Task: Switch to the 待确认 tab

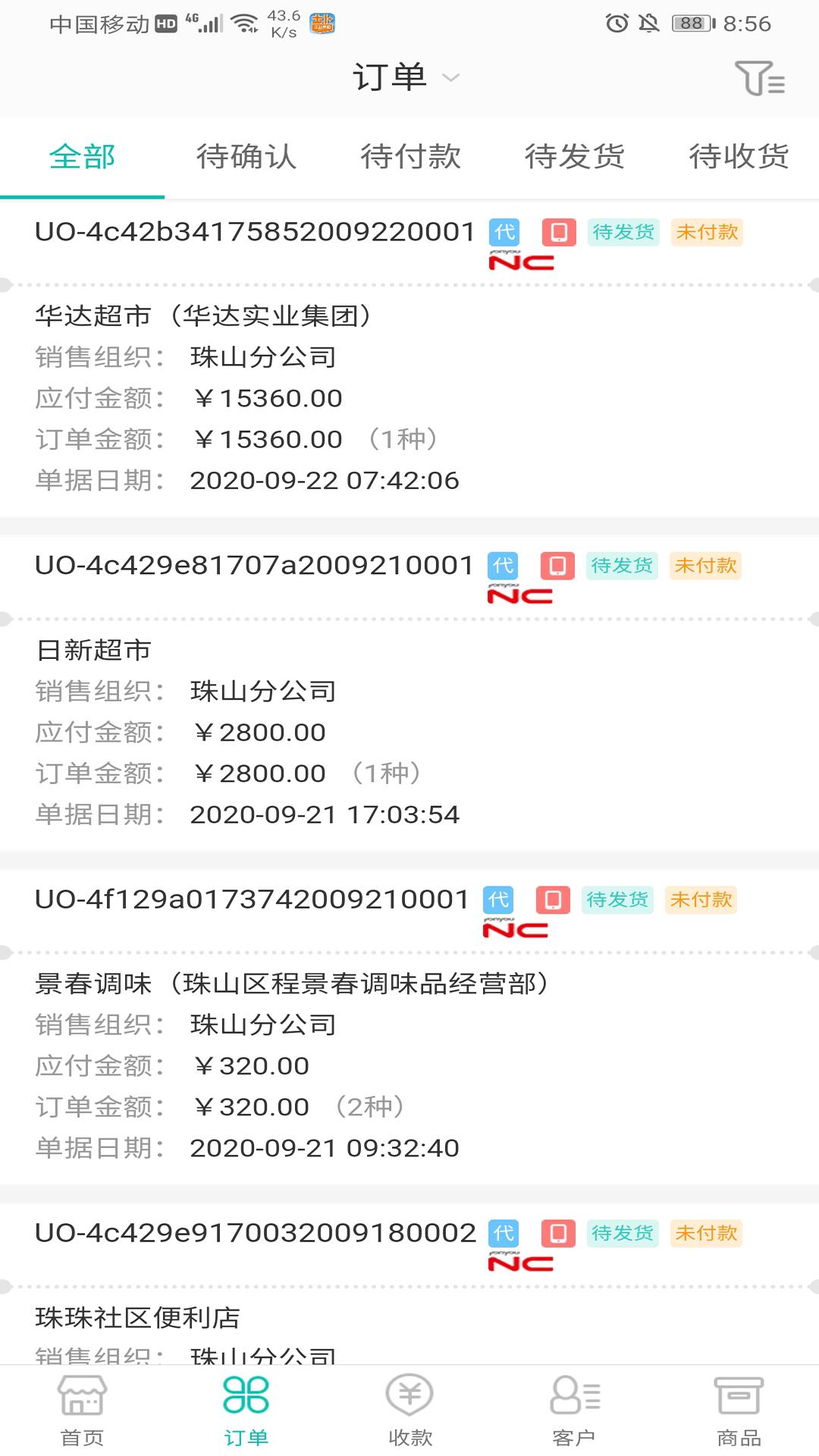Action: (x=246, y=157)
